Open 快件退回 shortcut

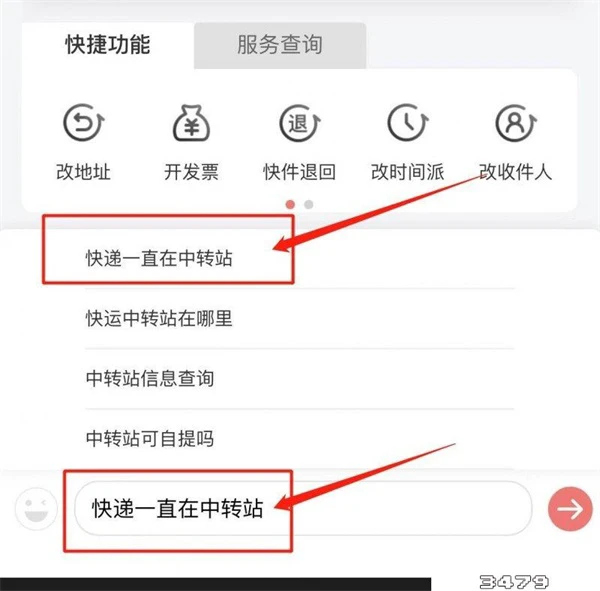298,140
